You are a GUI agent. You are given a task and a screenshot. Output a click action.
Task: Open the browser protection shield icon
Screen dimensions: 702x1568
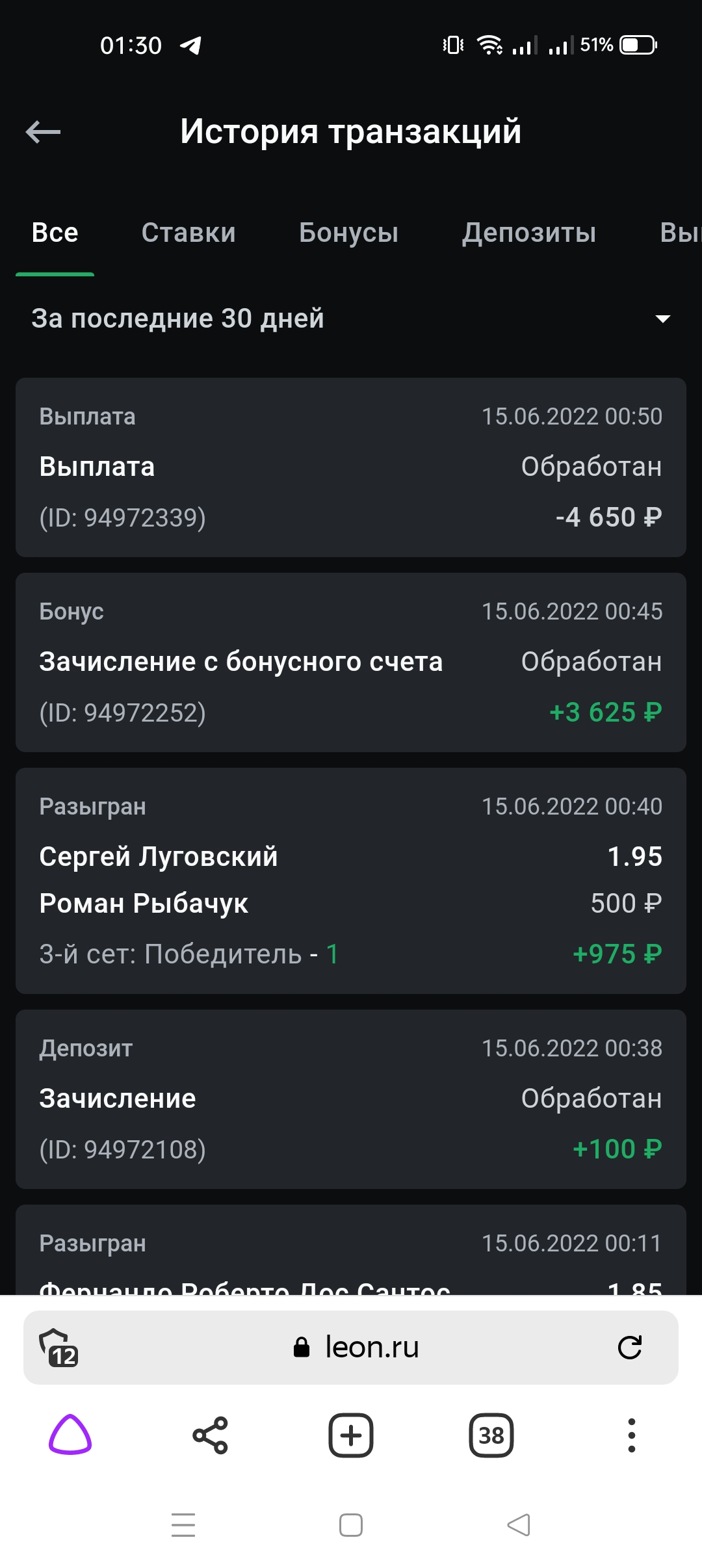click(58, 1348)
